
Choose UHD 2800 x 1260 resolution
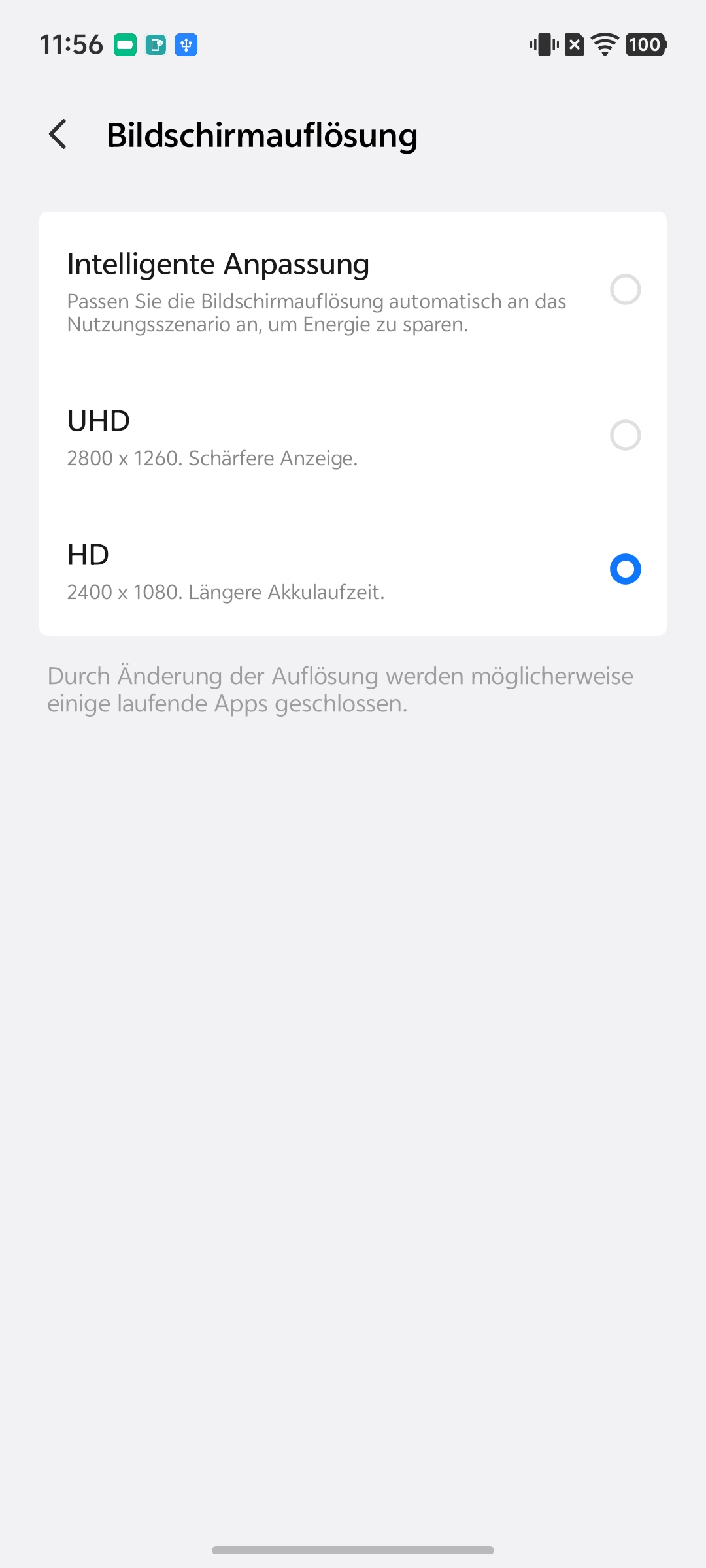pyautogui.click(x=624, y=435)
